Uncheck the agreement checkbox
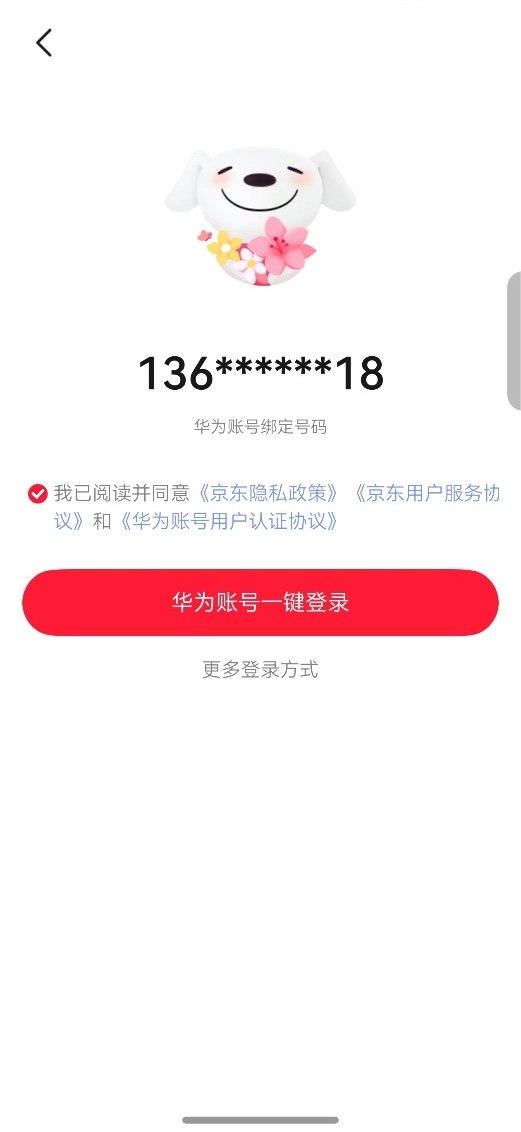 pos(38,494)
